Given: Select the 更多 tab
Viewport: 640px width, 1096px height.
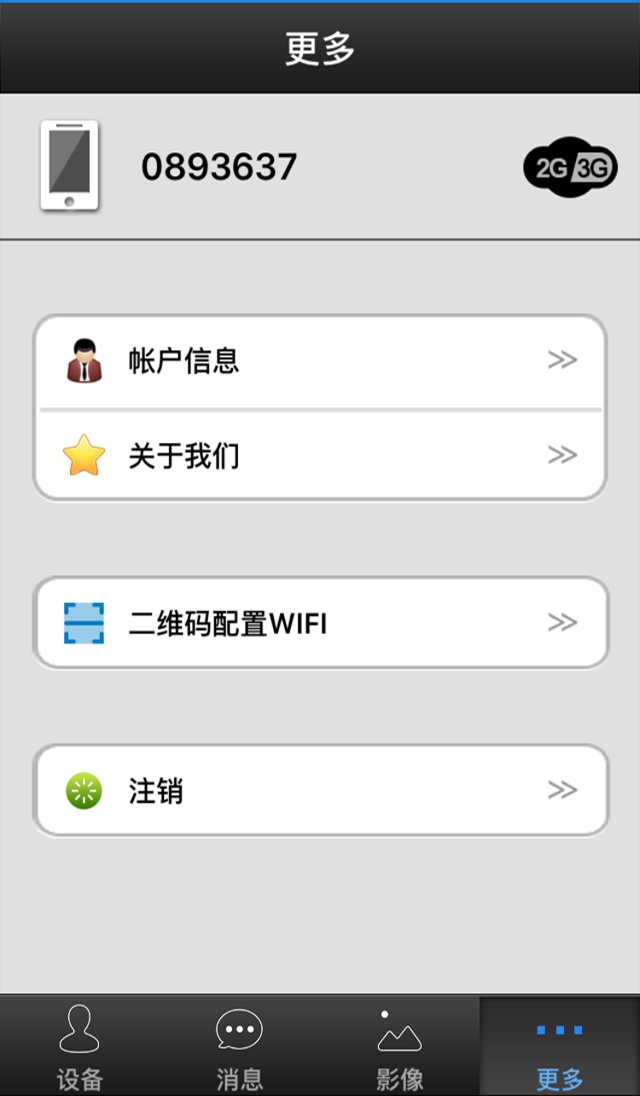Looking at the screenshot, I should point(560,1046).
